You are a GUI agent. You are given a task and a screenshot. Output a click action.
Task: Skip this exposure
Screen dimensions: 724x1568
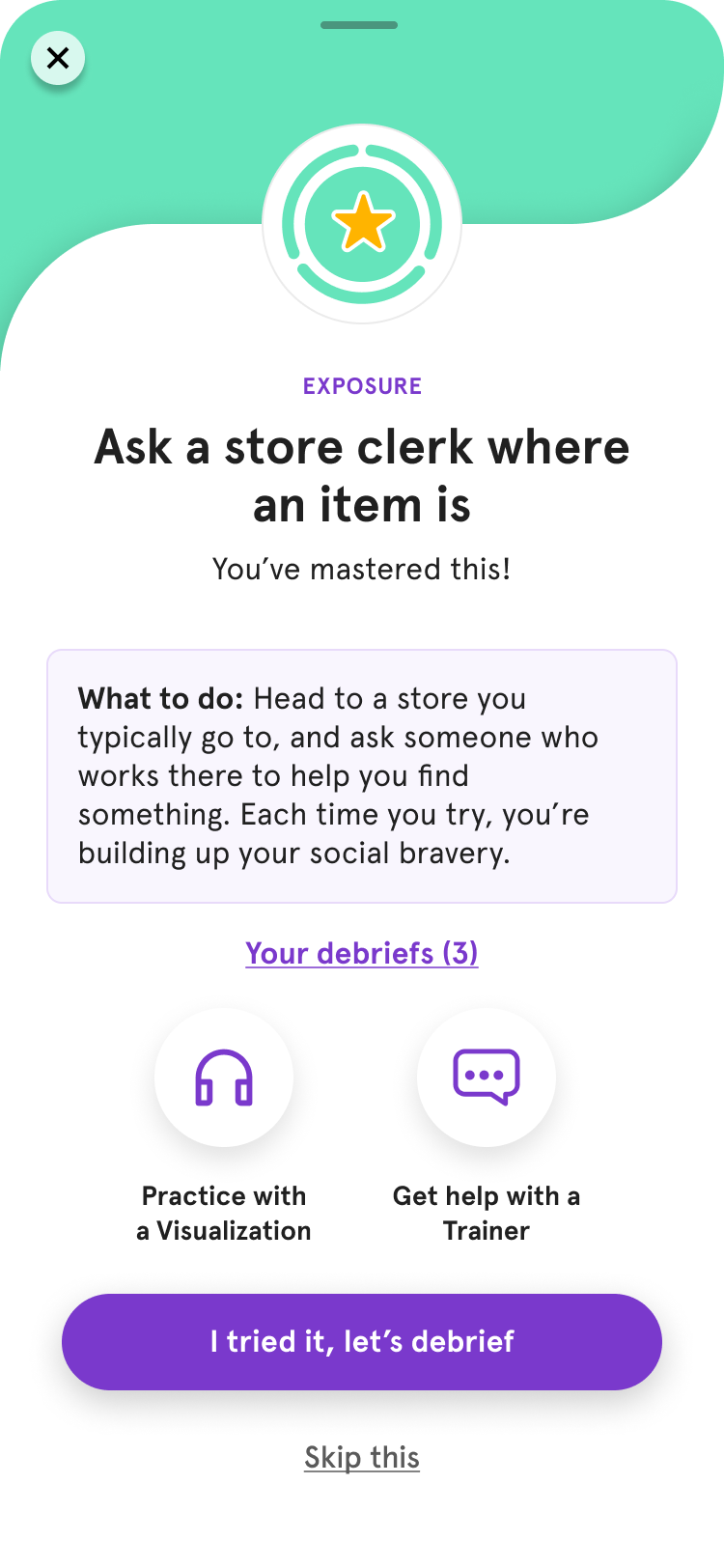[x=362, y=1457]
